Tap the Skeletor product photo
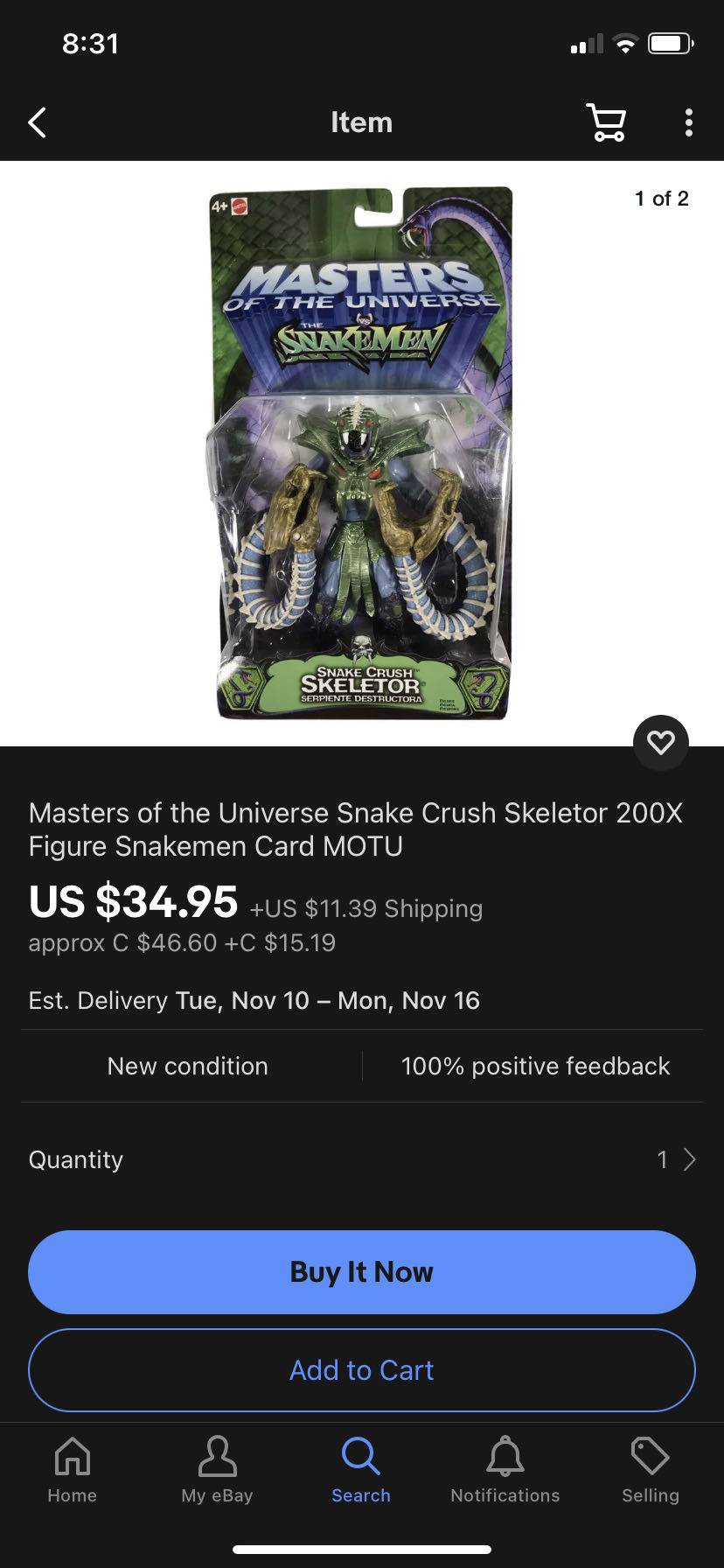The image size is (724, 1568). coord(361,451)
